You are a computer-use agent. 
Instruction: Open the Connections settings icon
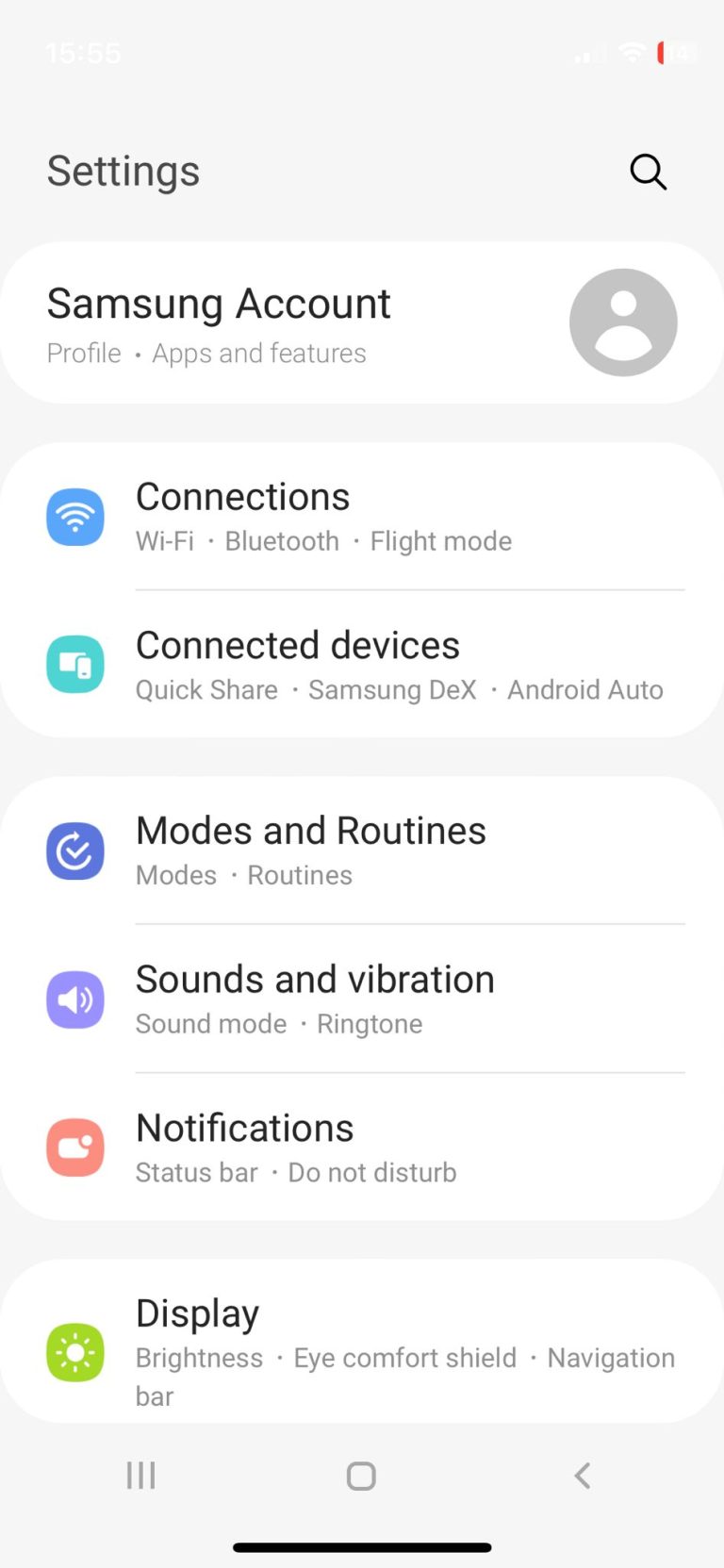[x=75, y=517]
